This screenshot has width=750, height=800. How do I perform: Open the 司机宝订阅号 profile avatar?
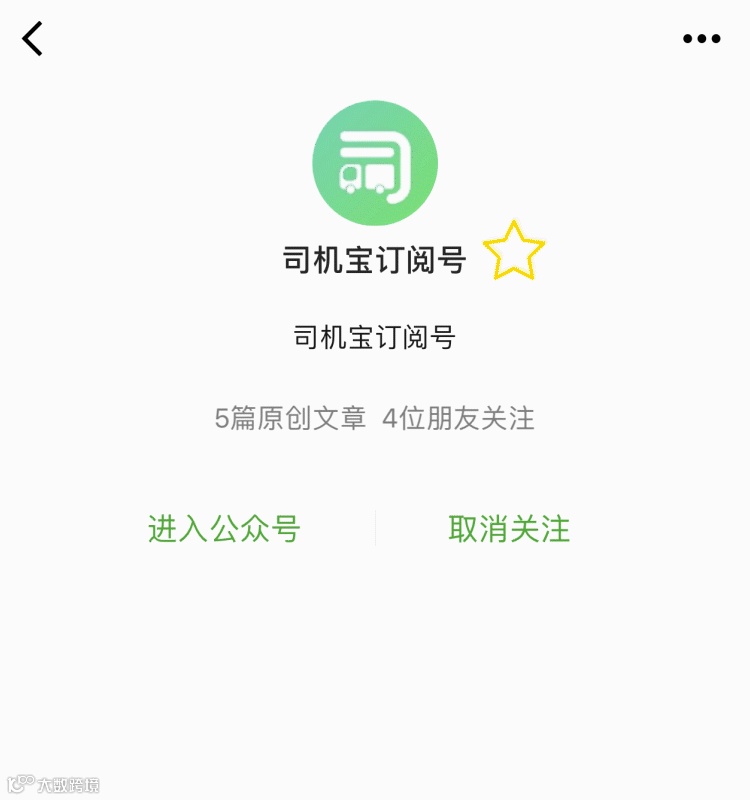[x=375, y=163]
